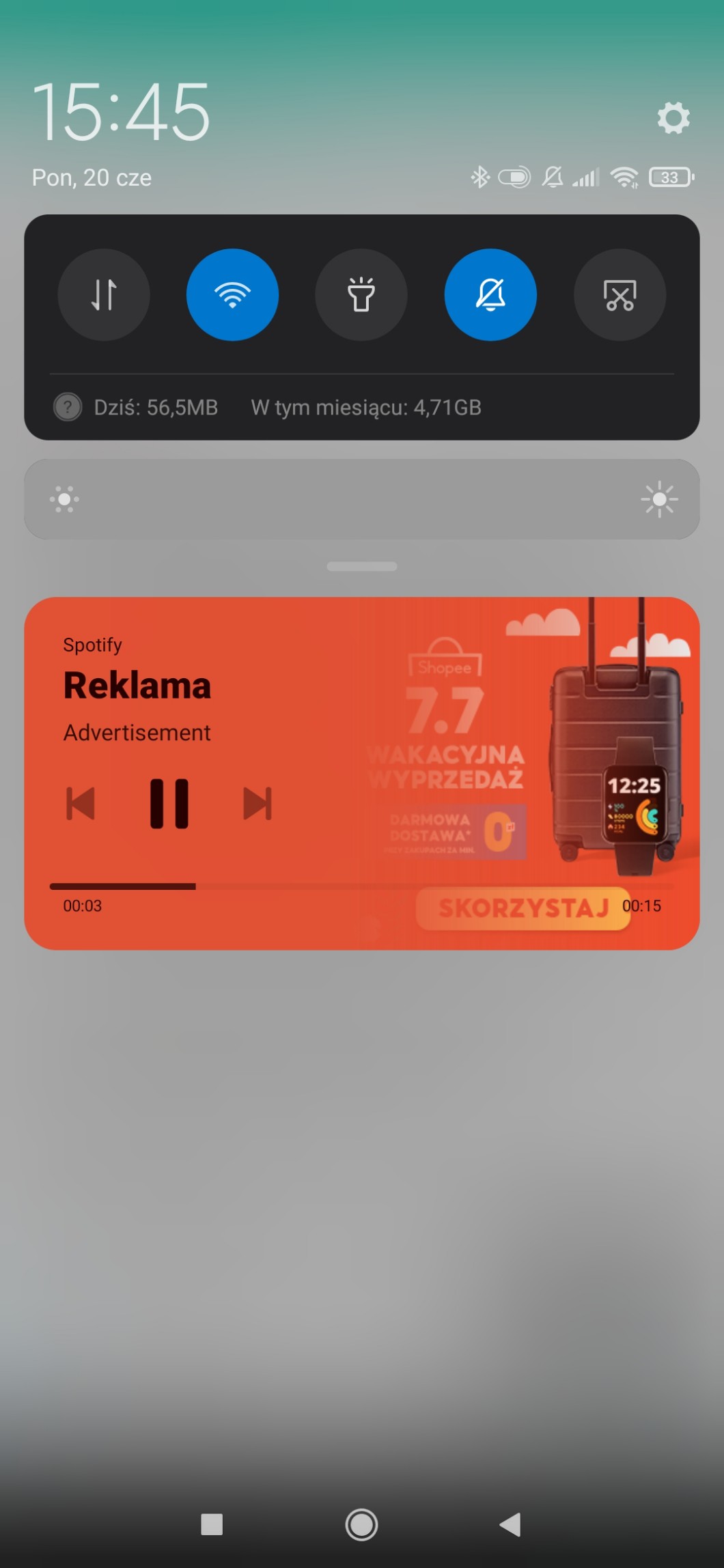Open the recent apps view
The height and width of the screenshot is (1568, 724).
pyautogui.click(x=212, y=1524)
